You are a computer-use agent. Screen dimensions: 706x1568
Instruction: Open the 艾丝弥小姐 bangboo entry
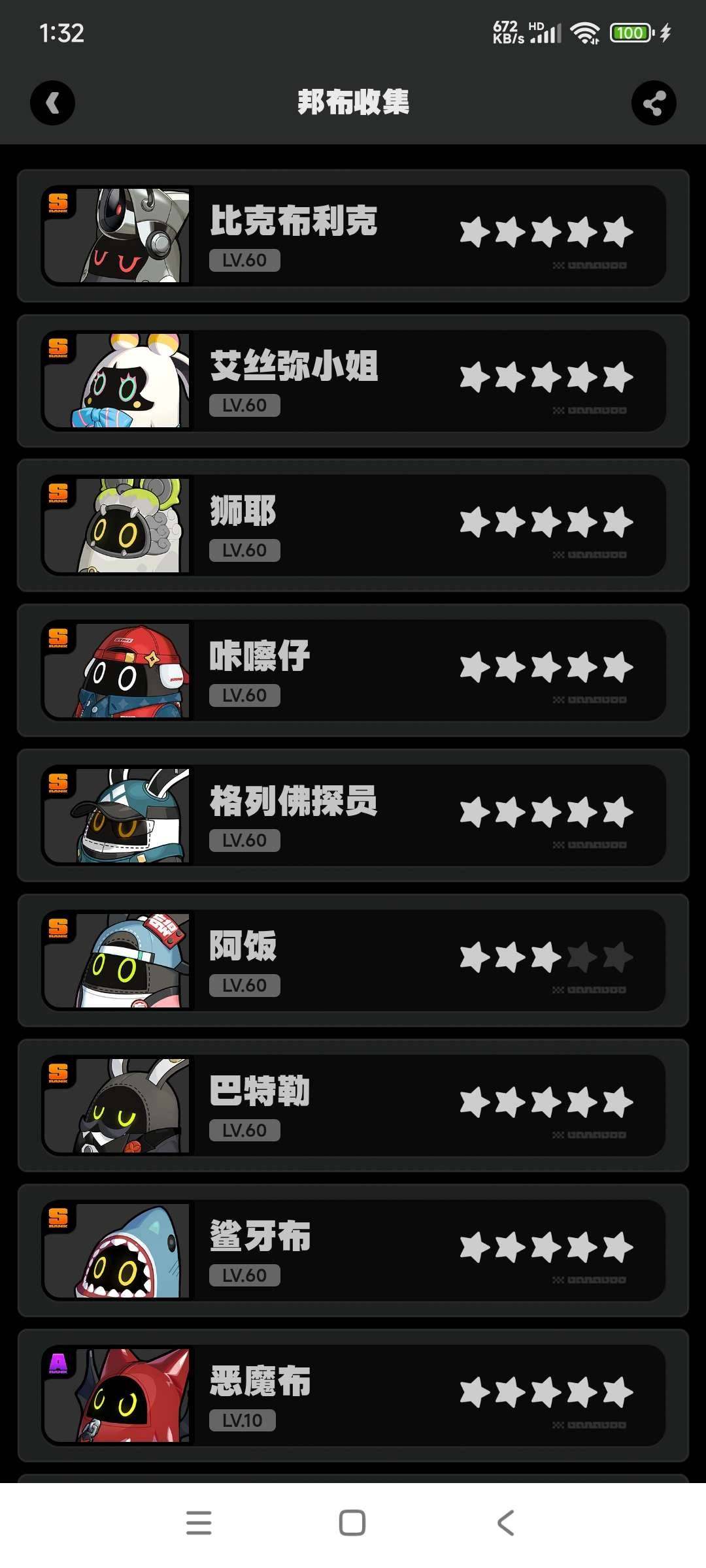point(353,378)
